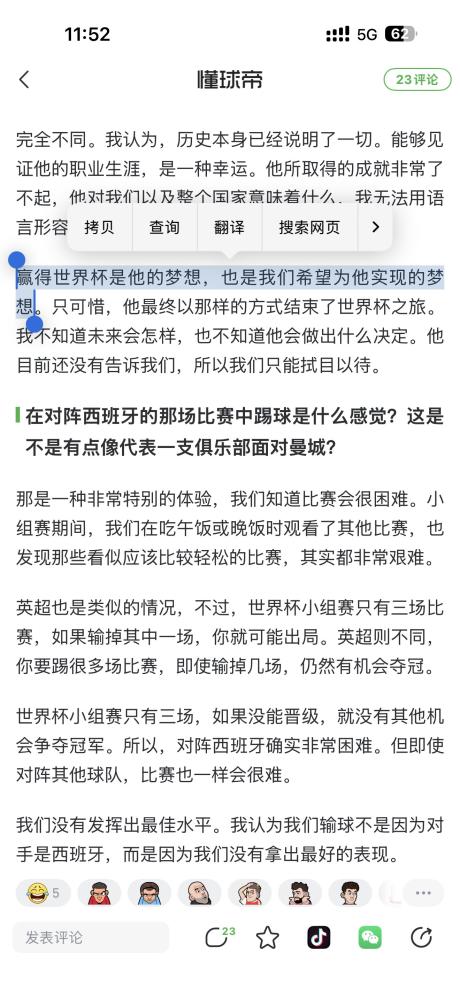The height and width of the screenshot is (999, 460).
Task: Show more text-selection options arrow
Action: click(375, 227)
